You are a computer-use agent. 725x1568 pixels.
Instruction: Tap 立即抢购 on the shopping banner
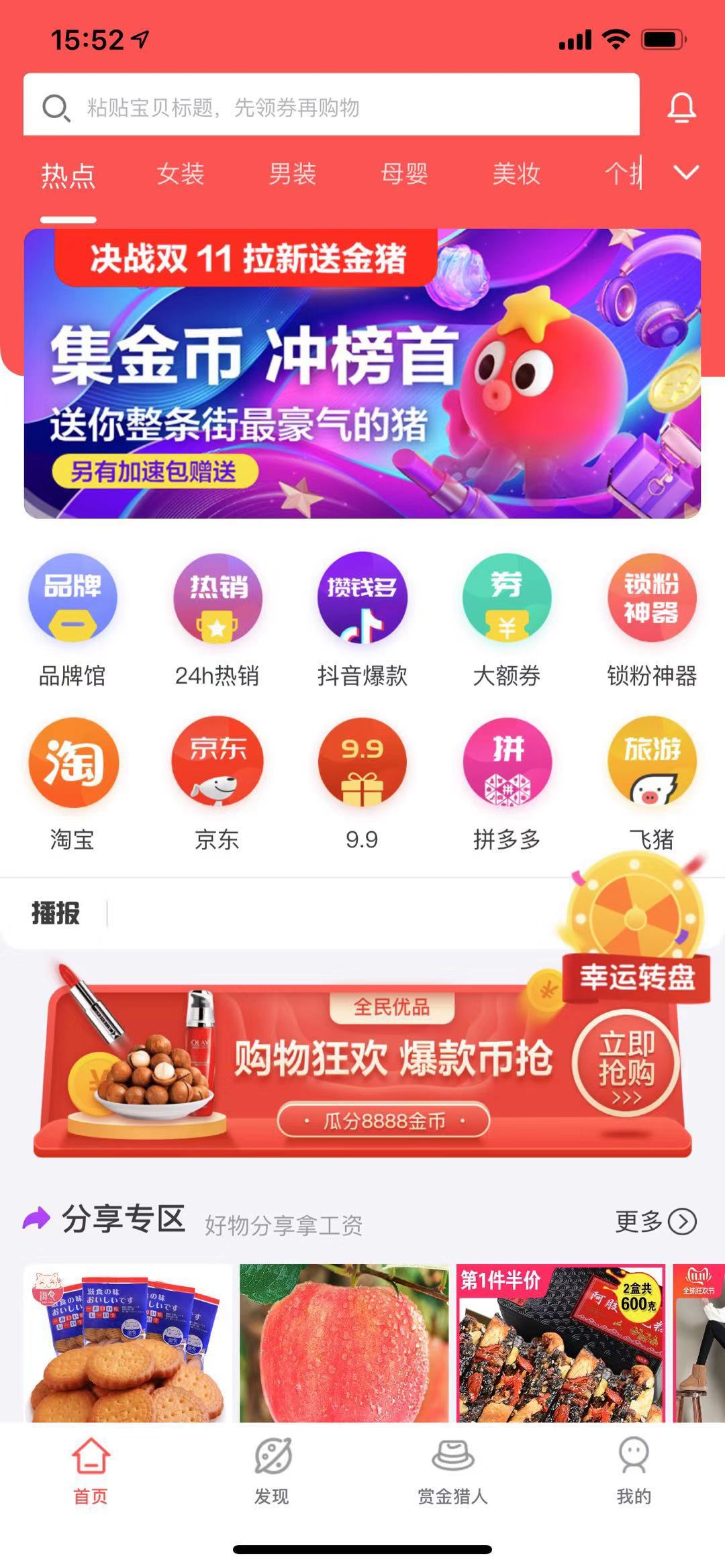(626, 1062)
